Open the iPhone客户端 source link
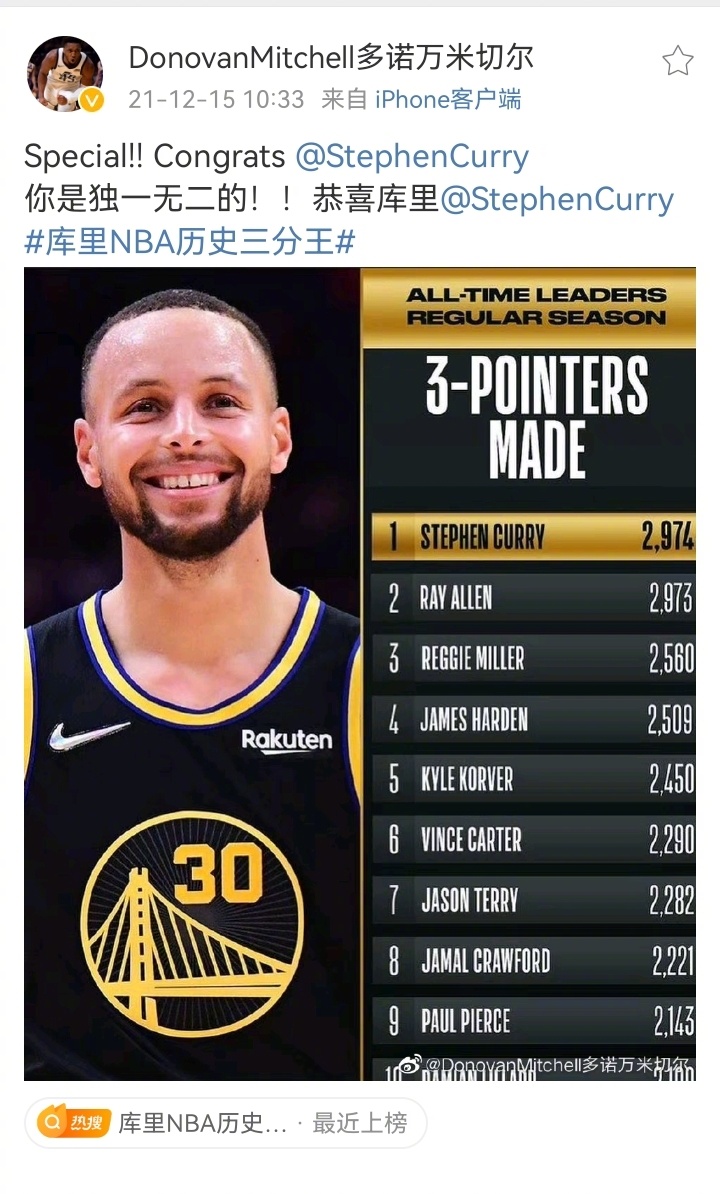 (448, 99)
